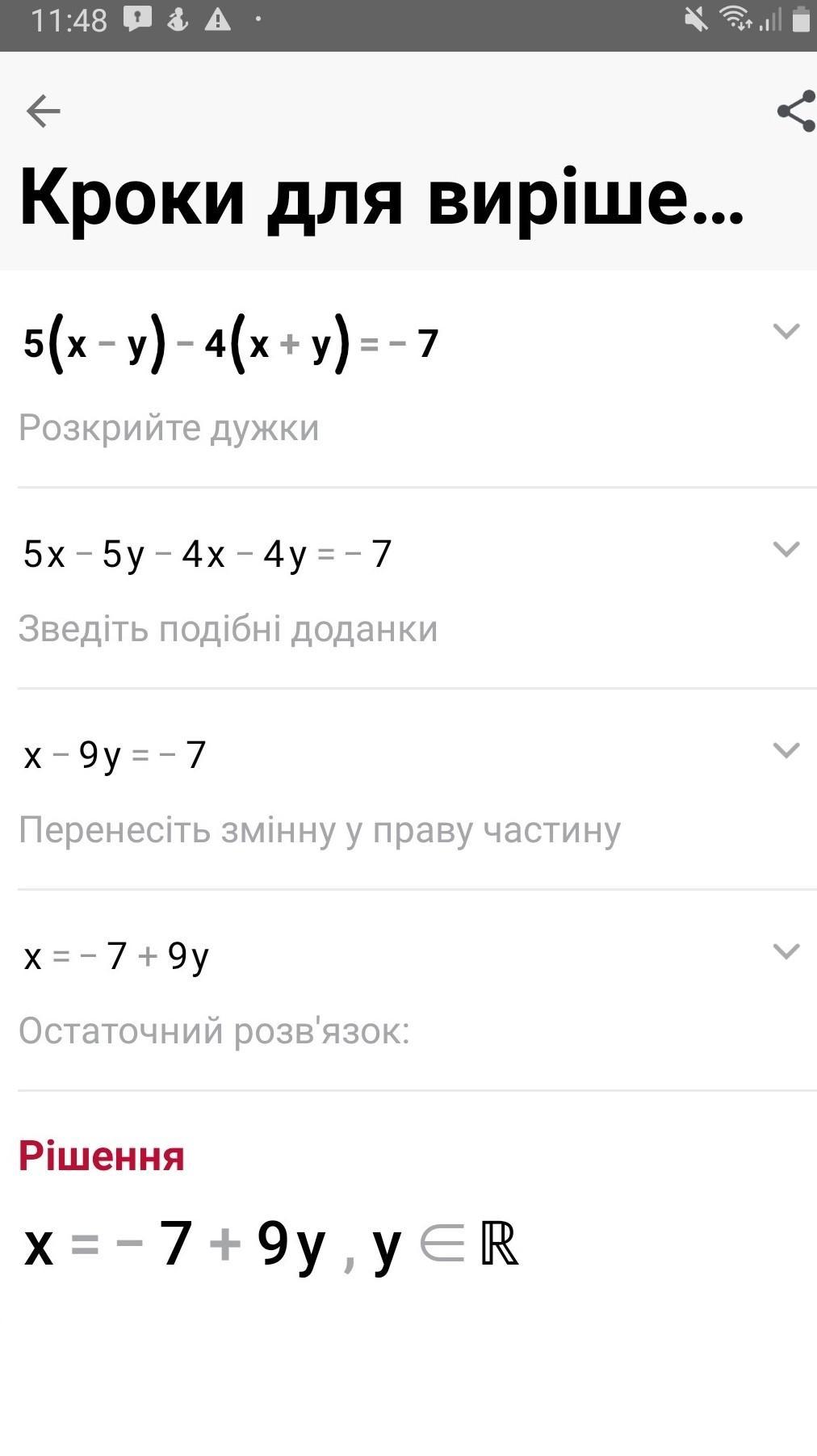Expand the step 5(x − y) − 4(x + y) = −7

point(786,331)
